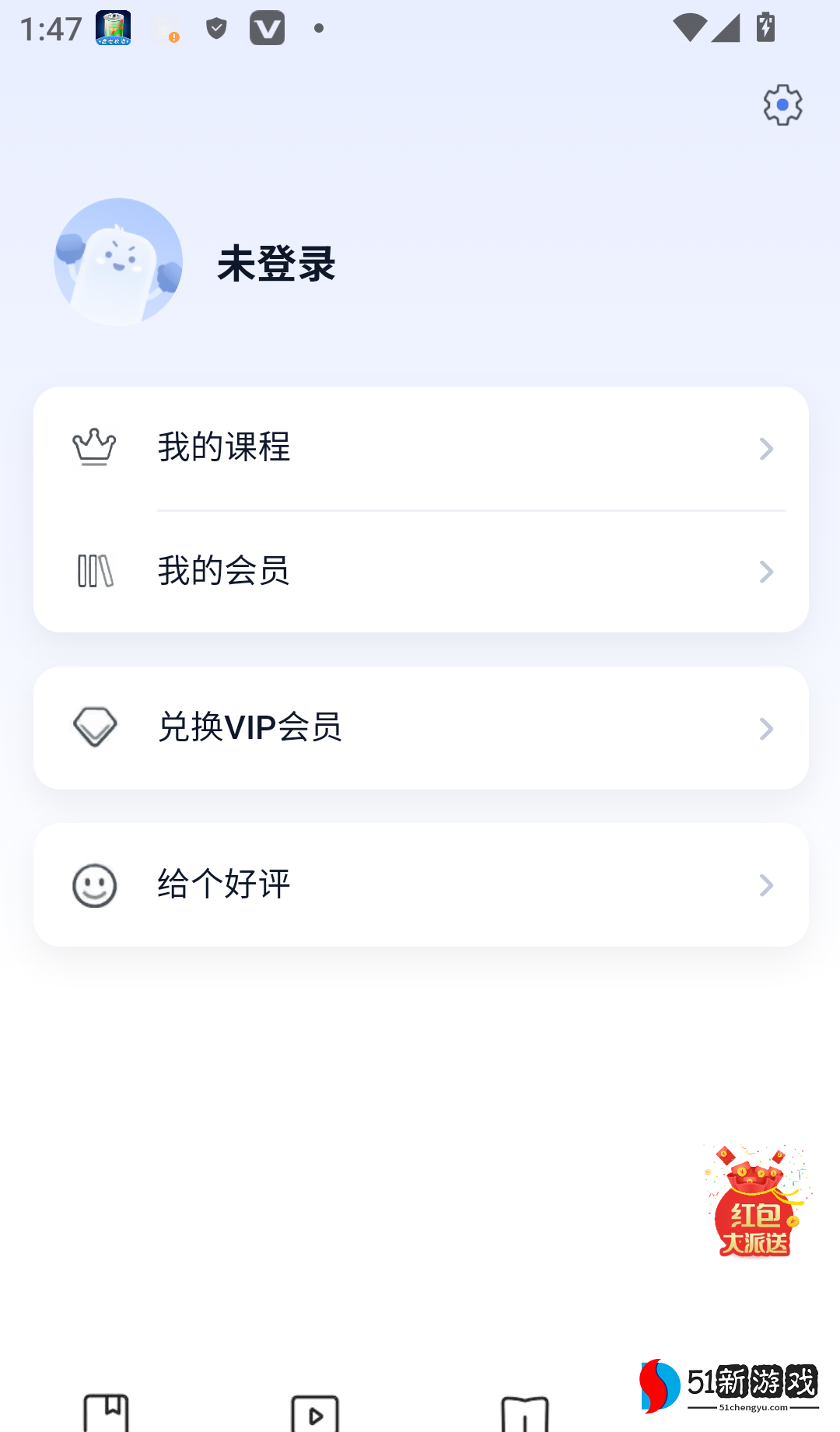
Task: Open 我的课程 row
Action: click(x=421, y=448)
